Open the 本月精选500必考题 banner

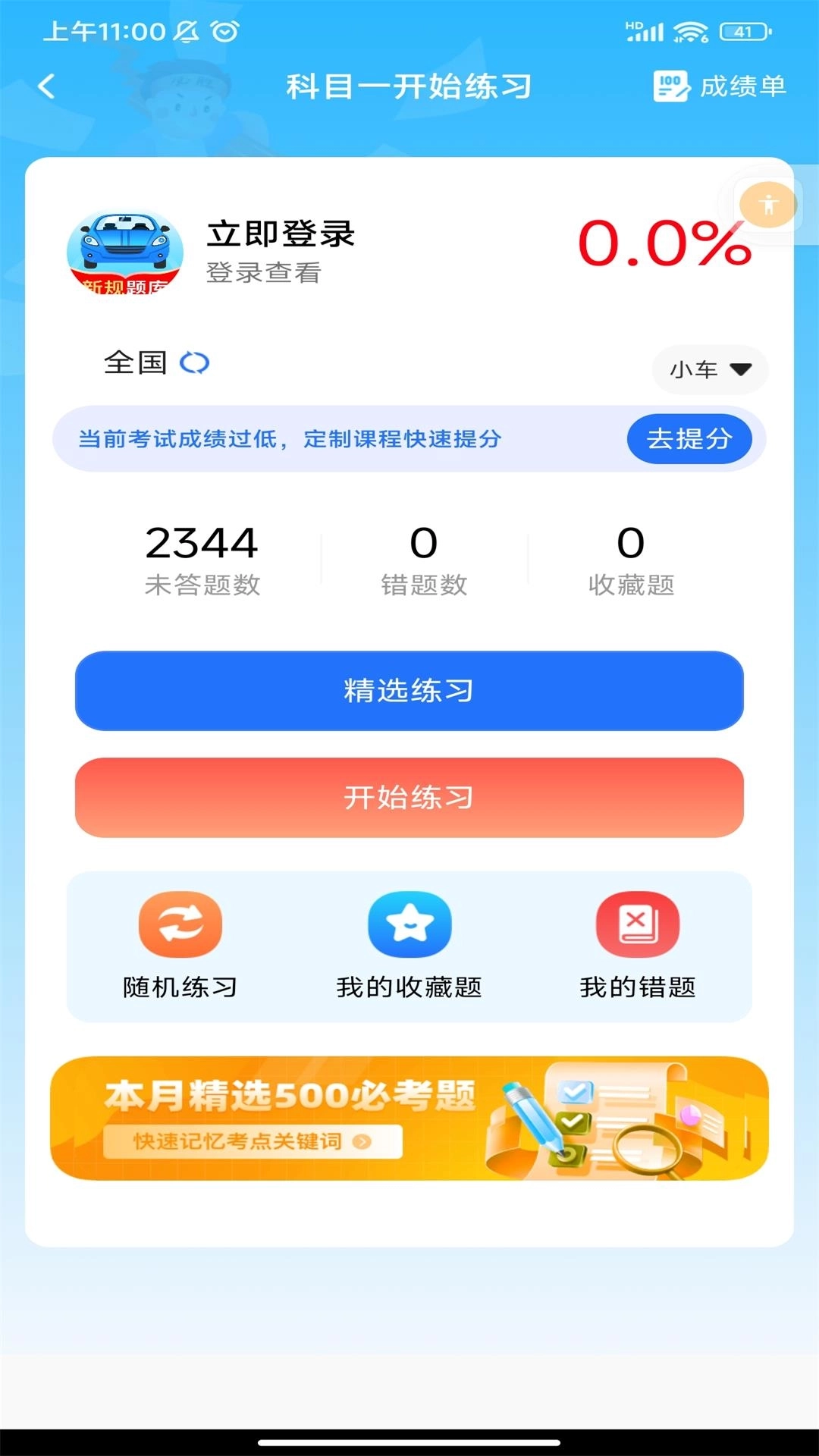point(409,1116)
